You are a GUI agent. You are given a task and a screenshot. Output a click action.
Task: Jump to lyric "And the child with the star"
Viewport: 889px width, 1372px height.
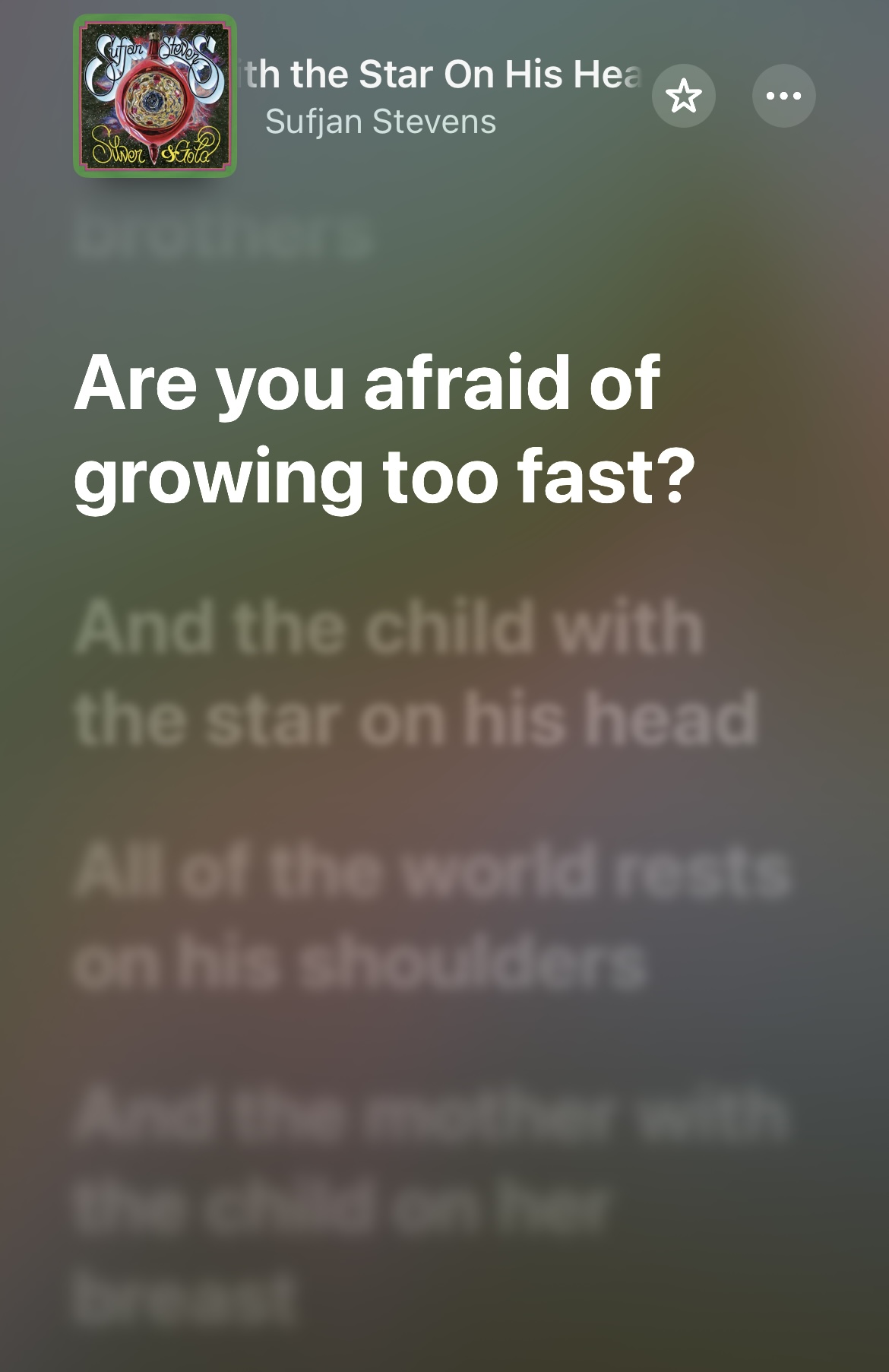point(416,673)
